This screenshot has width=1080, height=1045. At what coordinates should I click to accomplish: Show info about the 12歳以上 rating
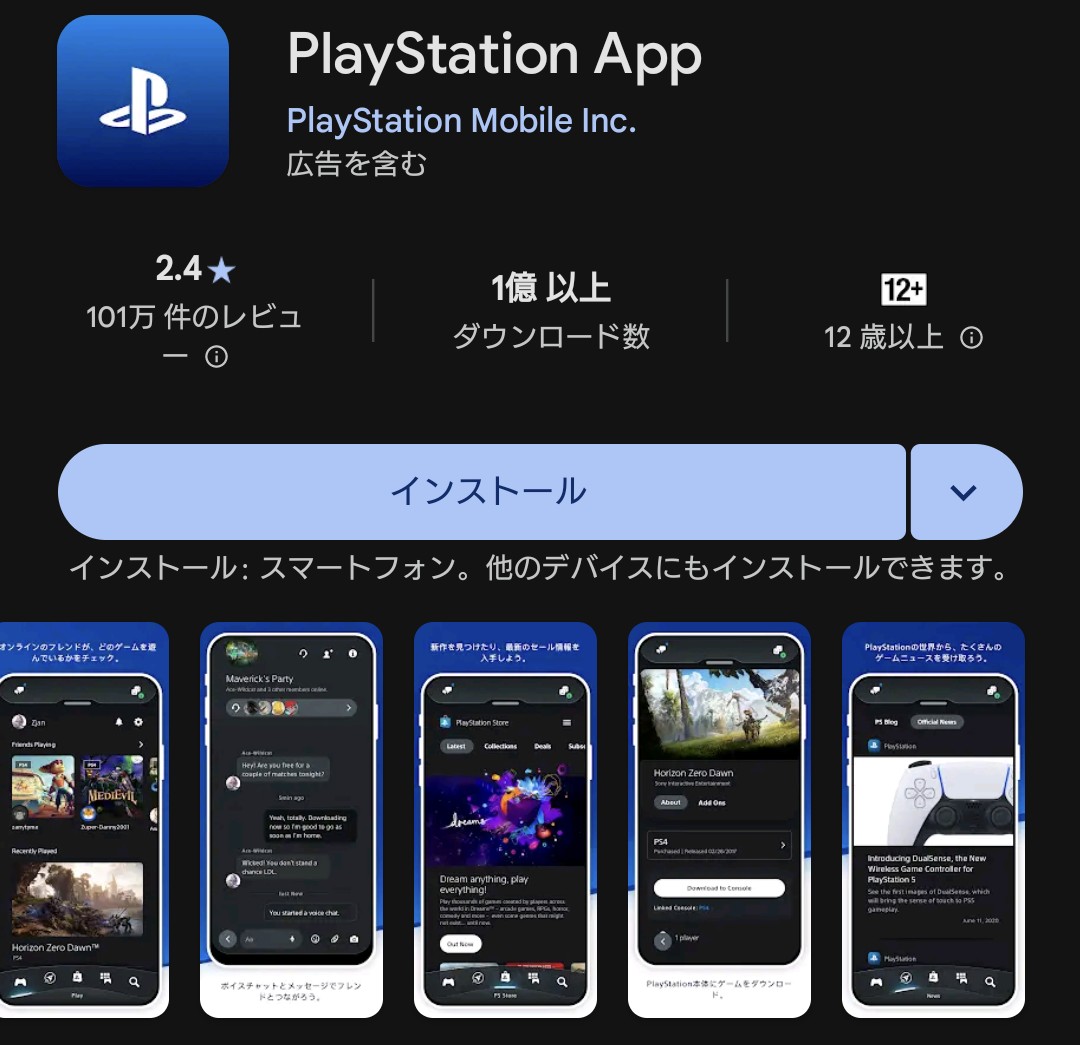click(971, 338)
